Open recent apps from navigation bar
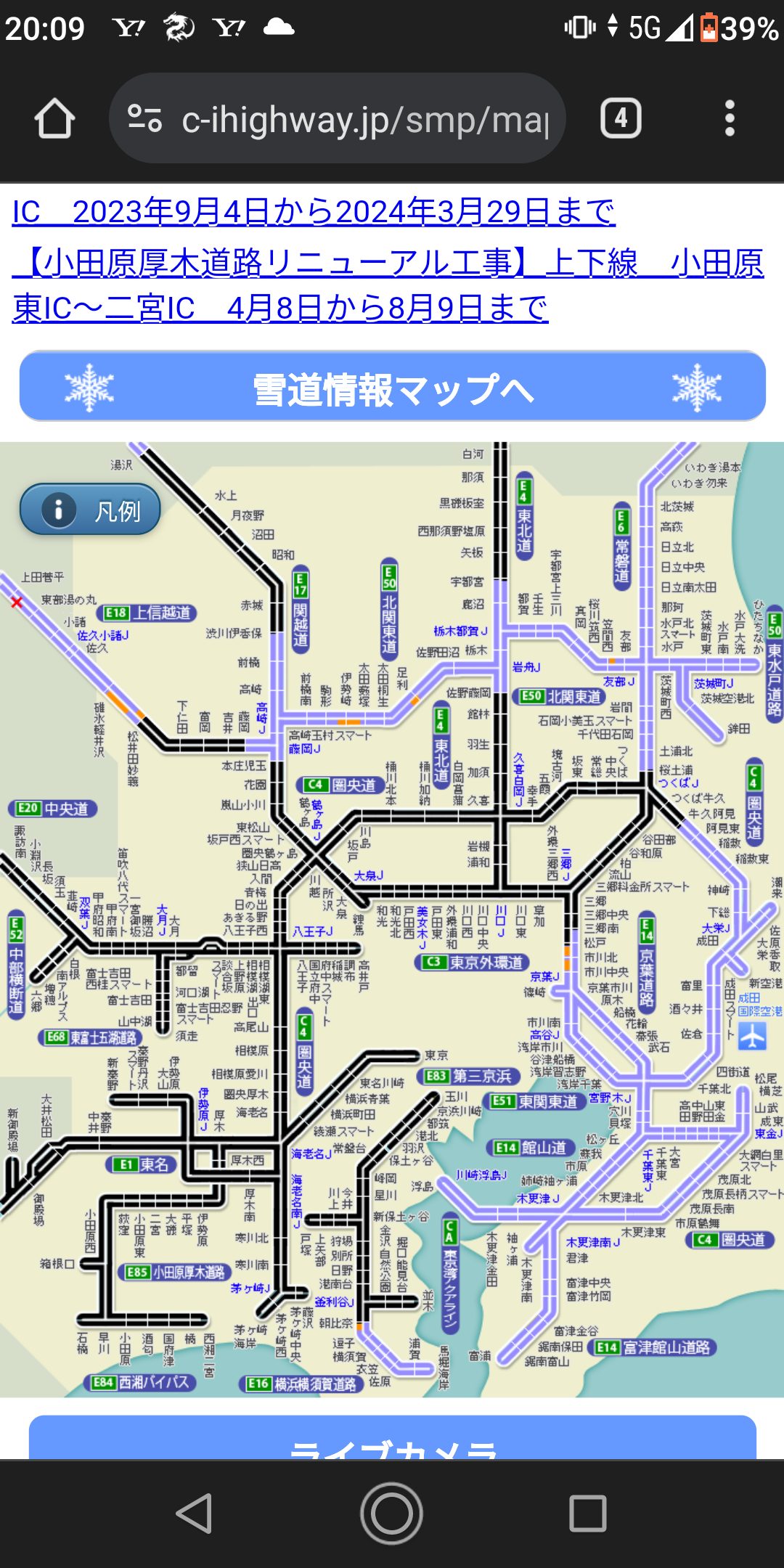The width and height of the screenshot is (784, 1568). point(587,1514)
